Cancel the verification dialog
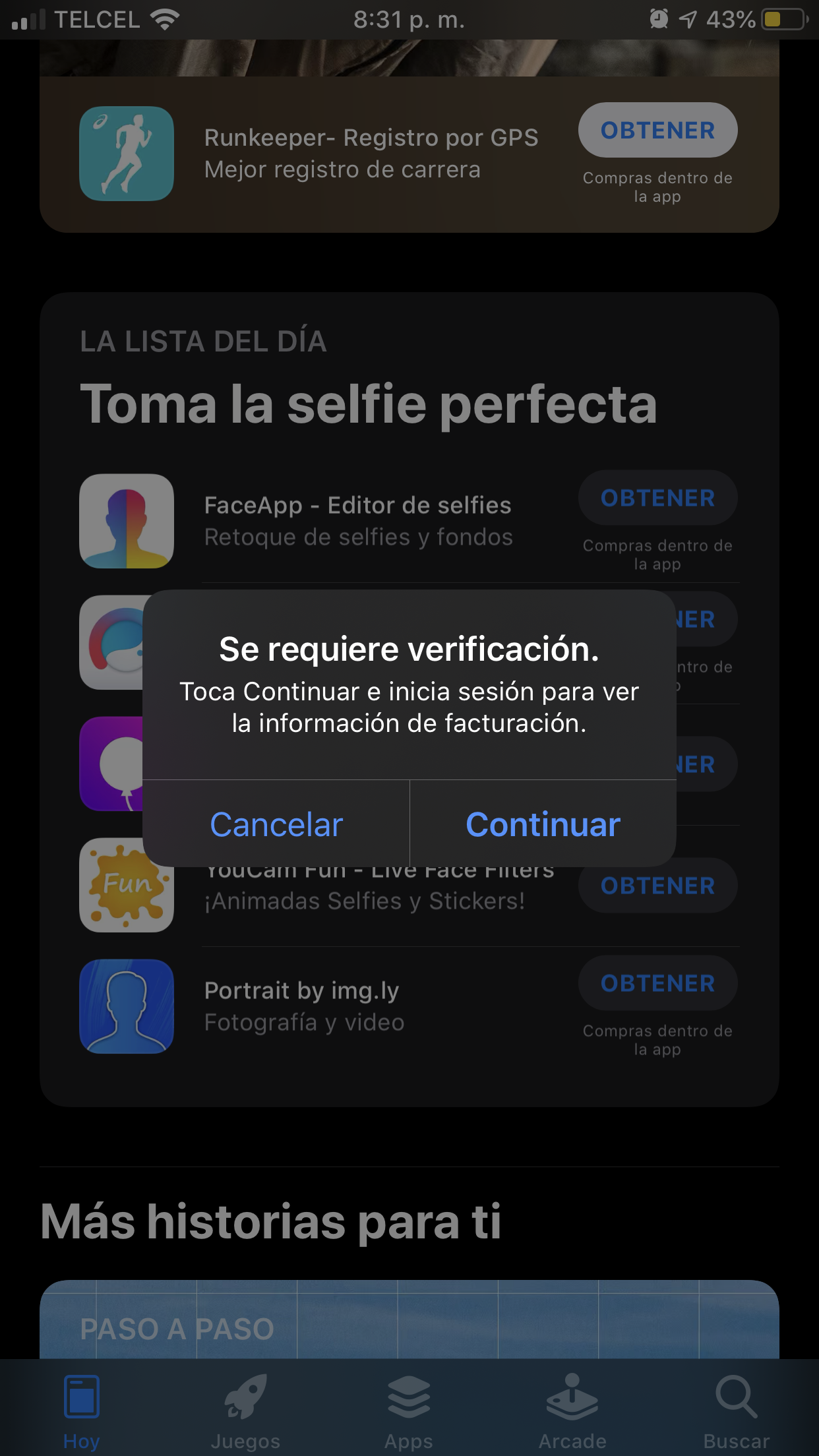Screen dimensions: 819x1456 pos(276,824)
